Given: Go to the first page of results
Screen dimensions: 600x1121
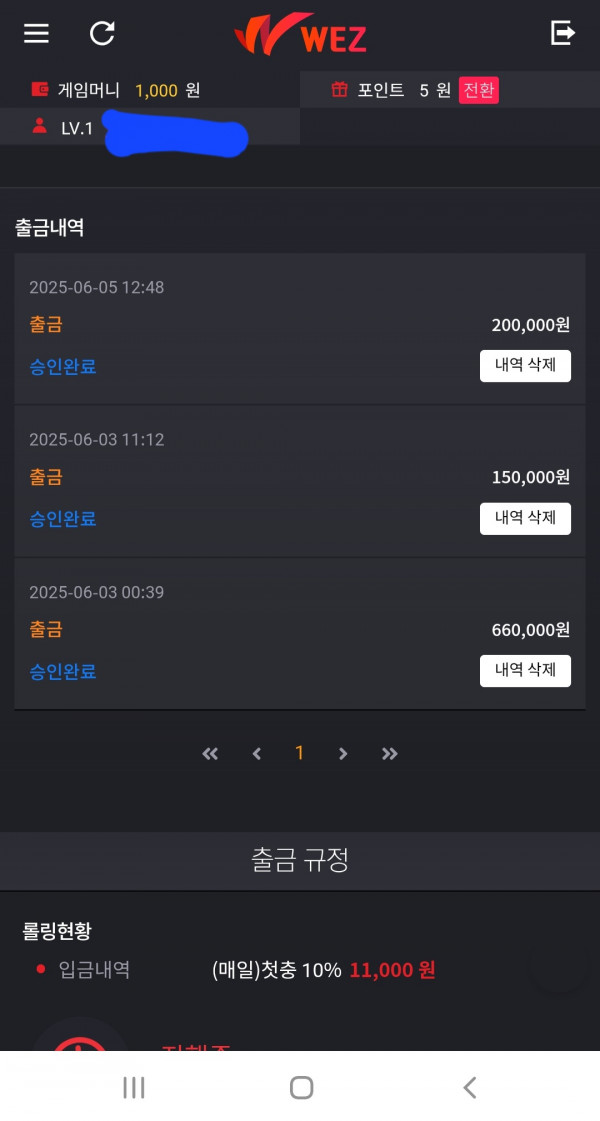Looking at the screenshot, I should pyautogui.click(x=210, y=754).
